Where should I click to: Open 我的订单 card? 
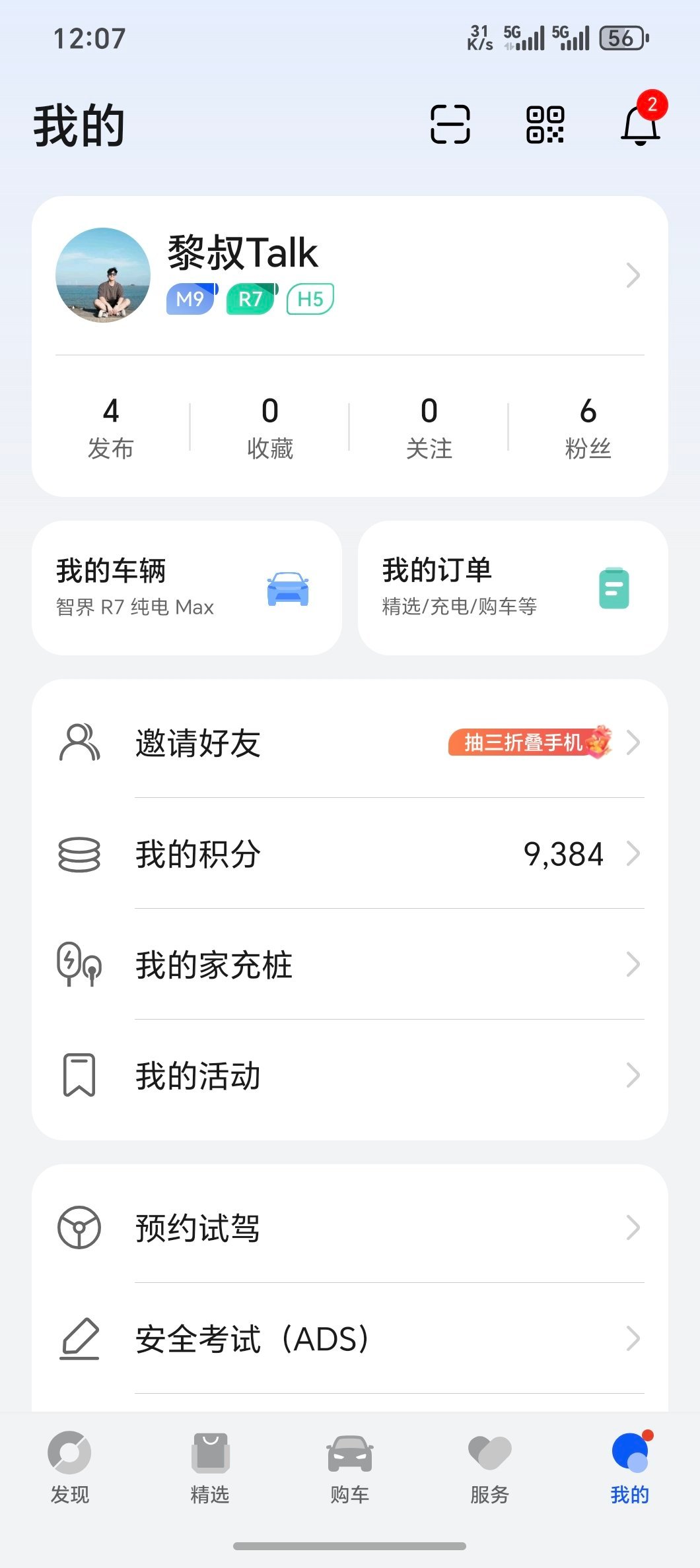(512, 587)
